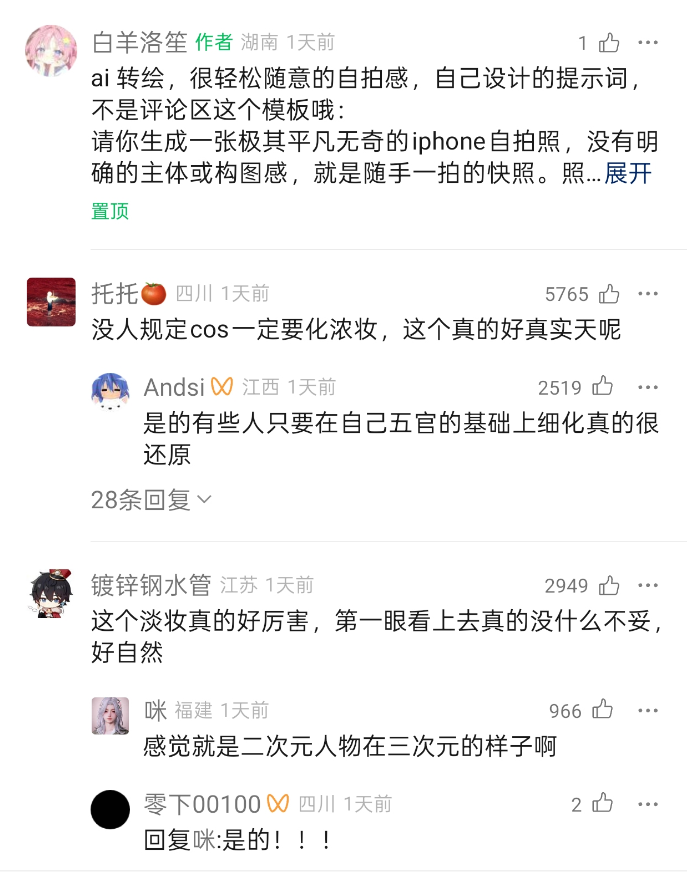Like 零下00100's reply
The image size is (696, 872).
(602, 804)
